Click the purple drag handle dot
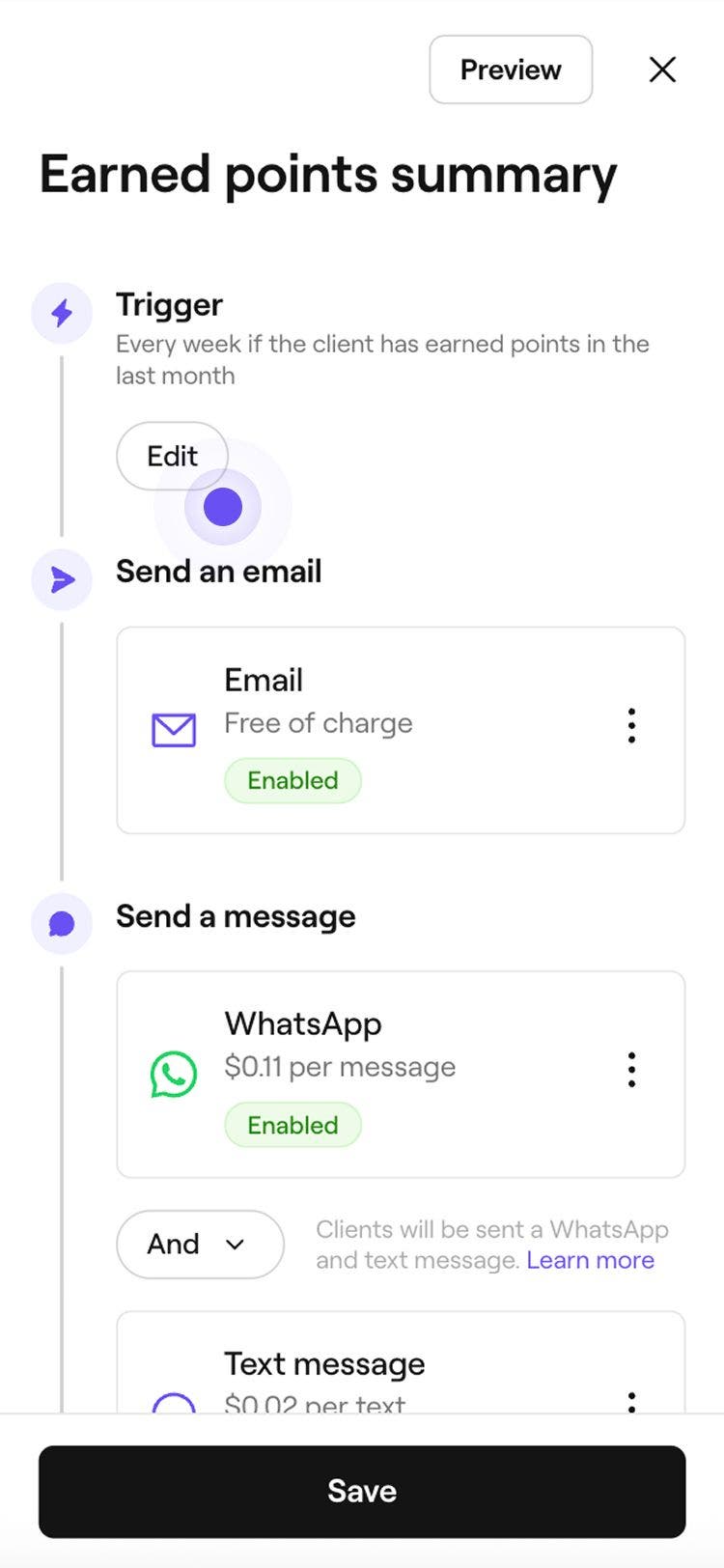 [x=221, y=505]
